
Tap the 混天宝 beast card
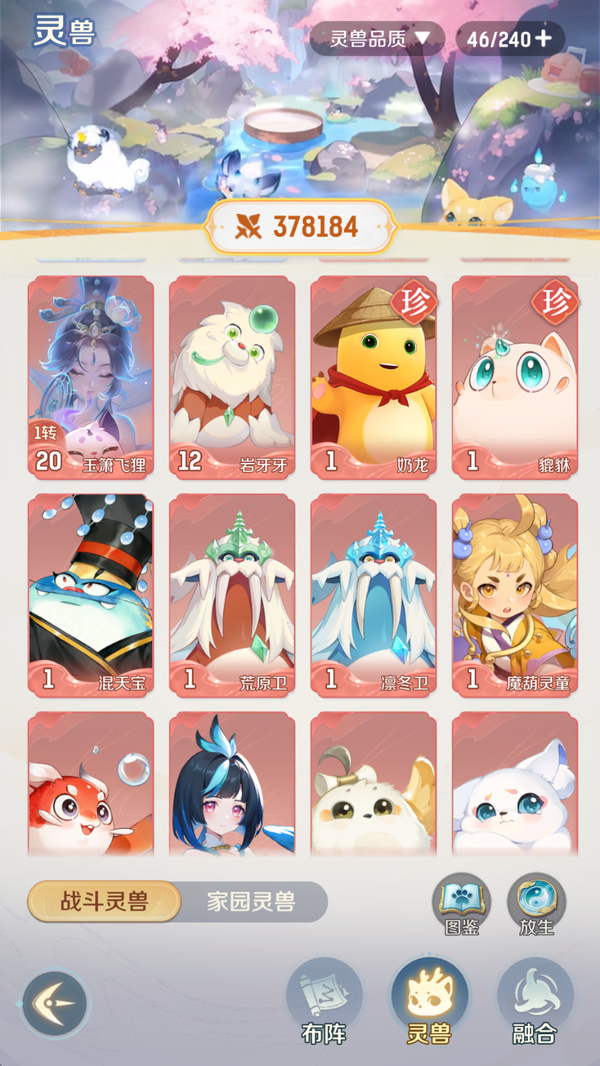(x=90, y=595)
